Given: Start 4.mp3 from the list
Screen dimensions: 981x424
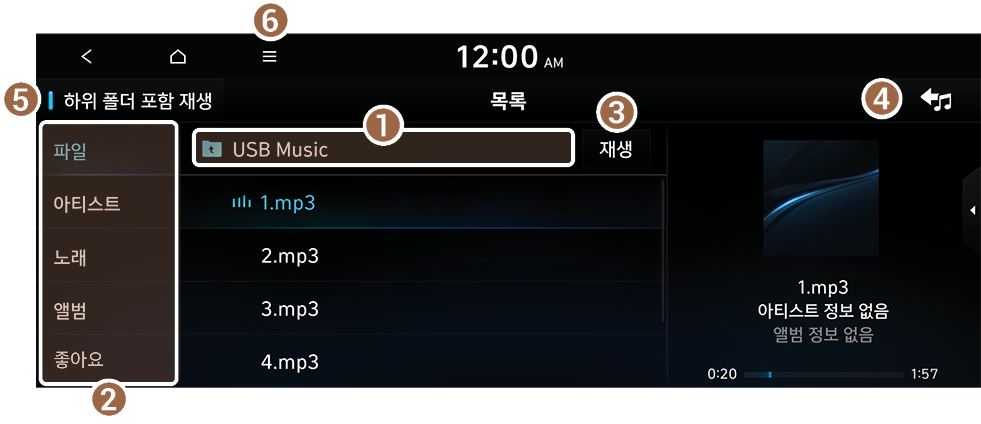Looking at the screenshot, I should tap(290, 361).
